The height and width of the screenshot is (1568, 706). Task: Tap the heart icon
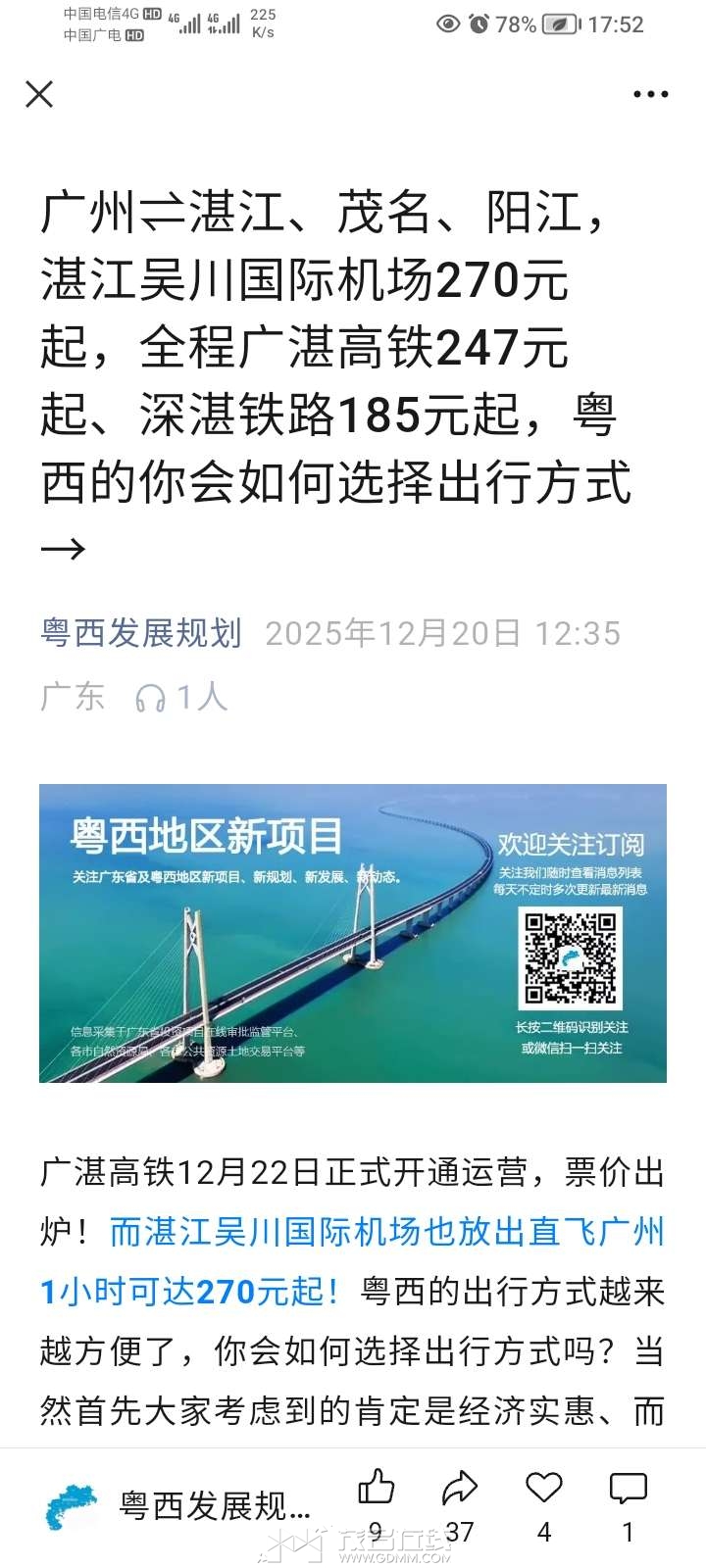[543, 1488]
